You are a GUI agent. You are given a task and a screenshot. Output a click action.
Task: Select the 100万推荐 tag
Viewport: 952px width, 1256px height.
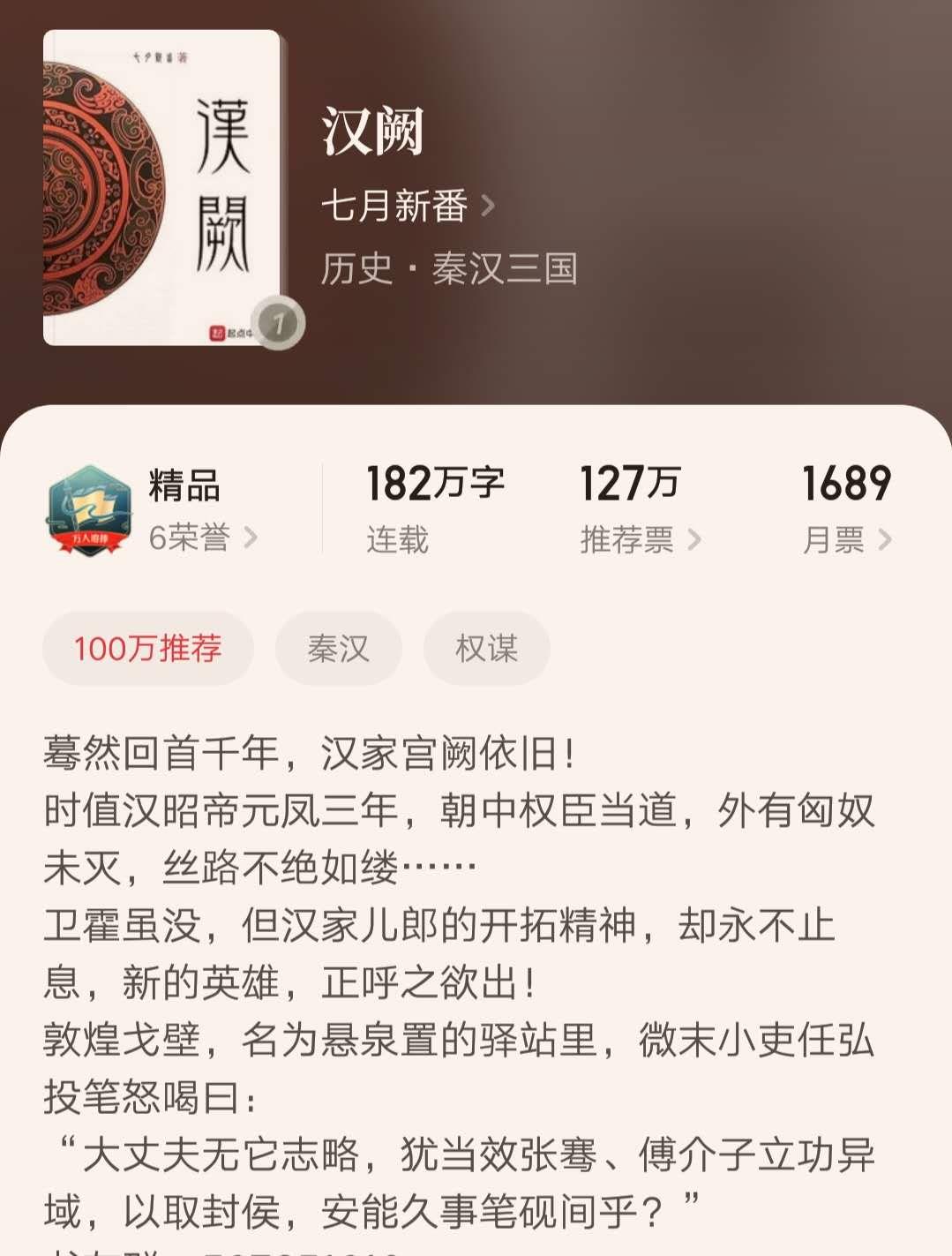tap(148, 649)
